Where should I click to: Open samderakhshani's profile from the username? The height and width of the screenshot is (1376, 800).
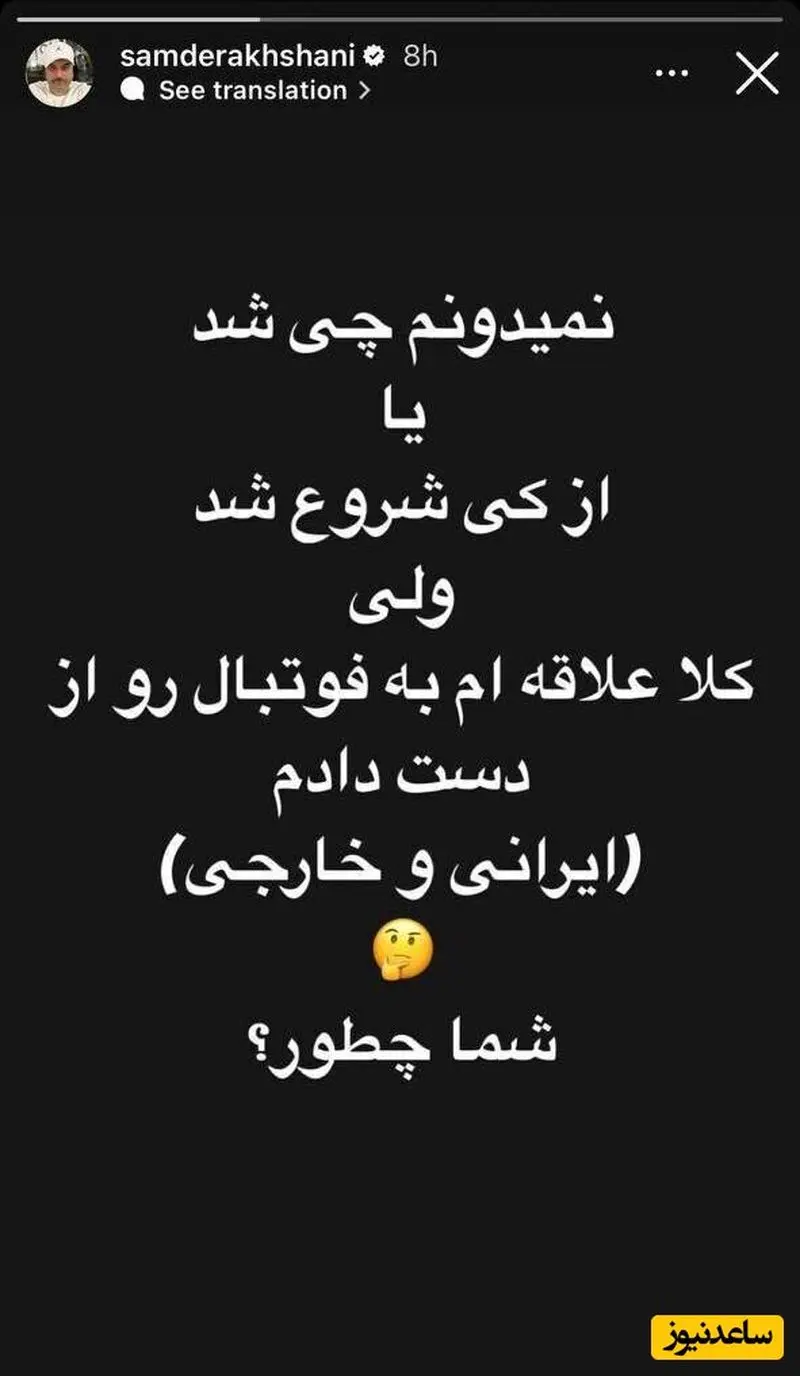click(236, 57)
